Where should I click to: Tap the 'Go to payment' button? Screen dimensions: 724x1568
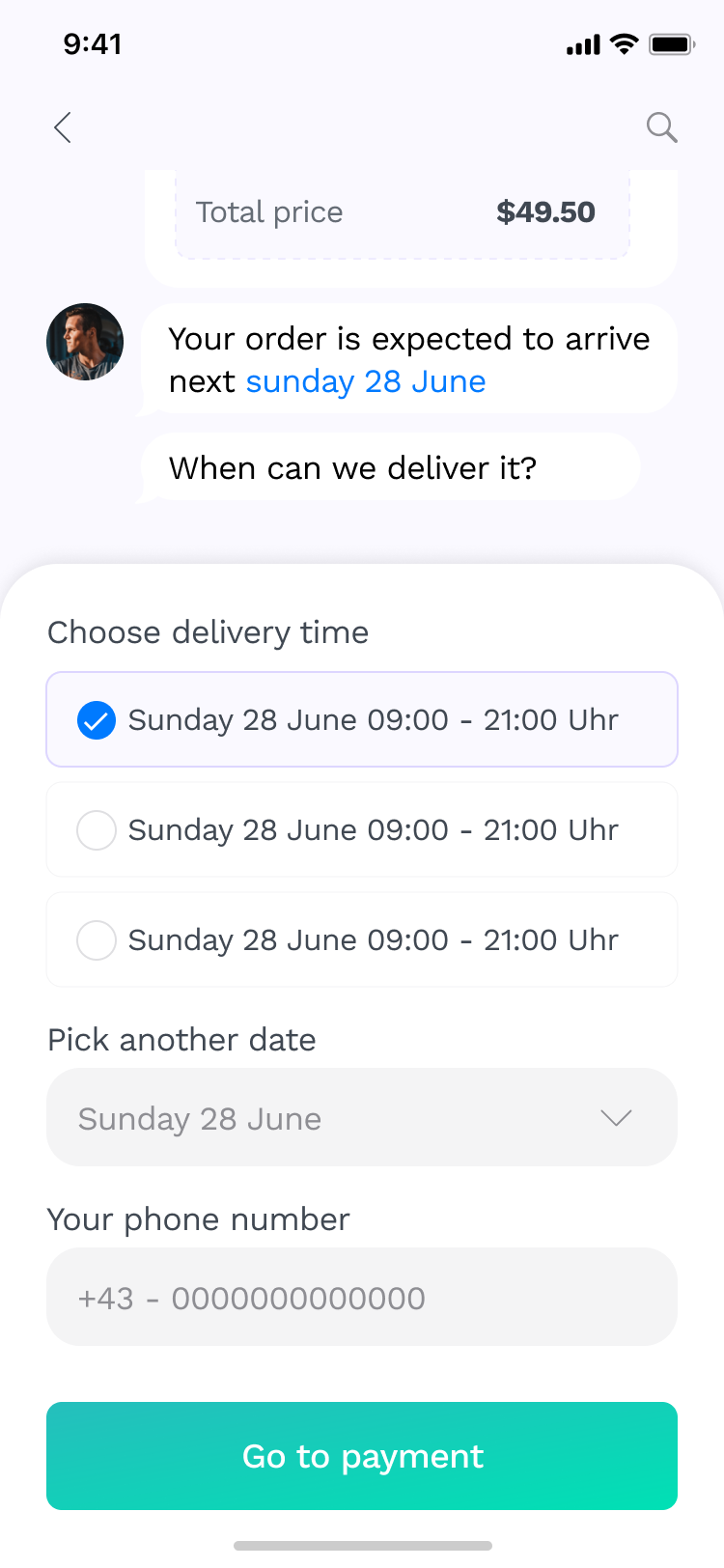click(362, 1455)
